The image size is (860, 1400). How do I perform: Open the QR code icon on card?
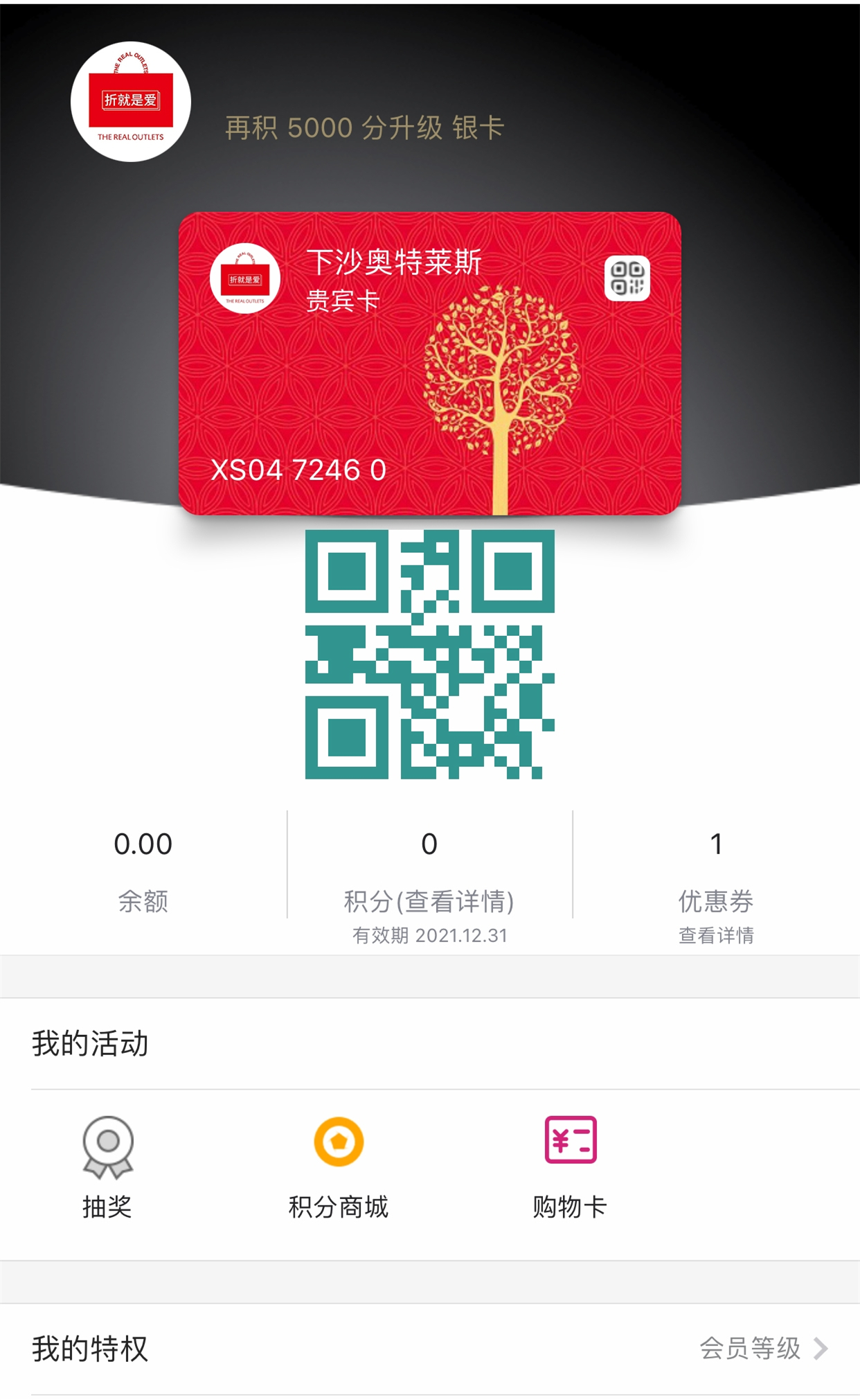(627, 278)
